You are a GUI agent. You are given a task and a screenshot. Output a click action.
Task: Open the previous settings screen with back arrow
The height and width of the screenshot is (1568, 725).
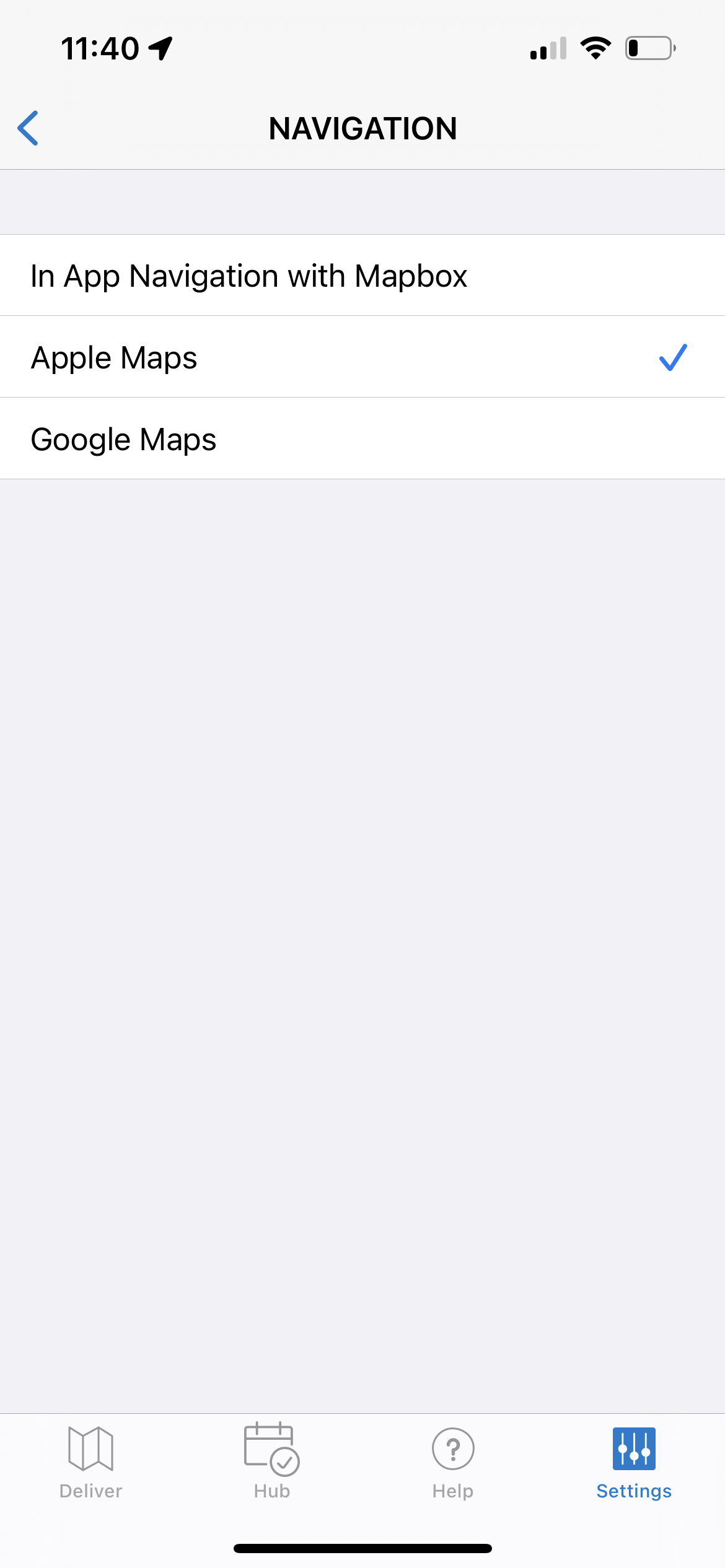(x=28, y=128)
